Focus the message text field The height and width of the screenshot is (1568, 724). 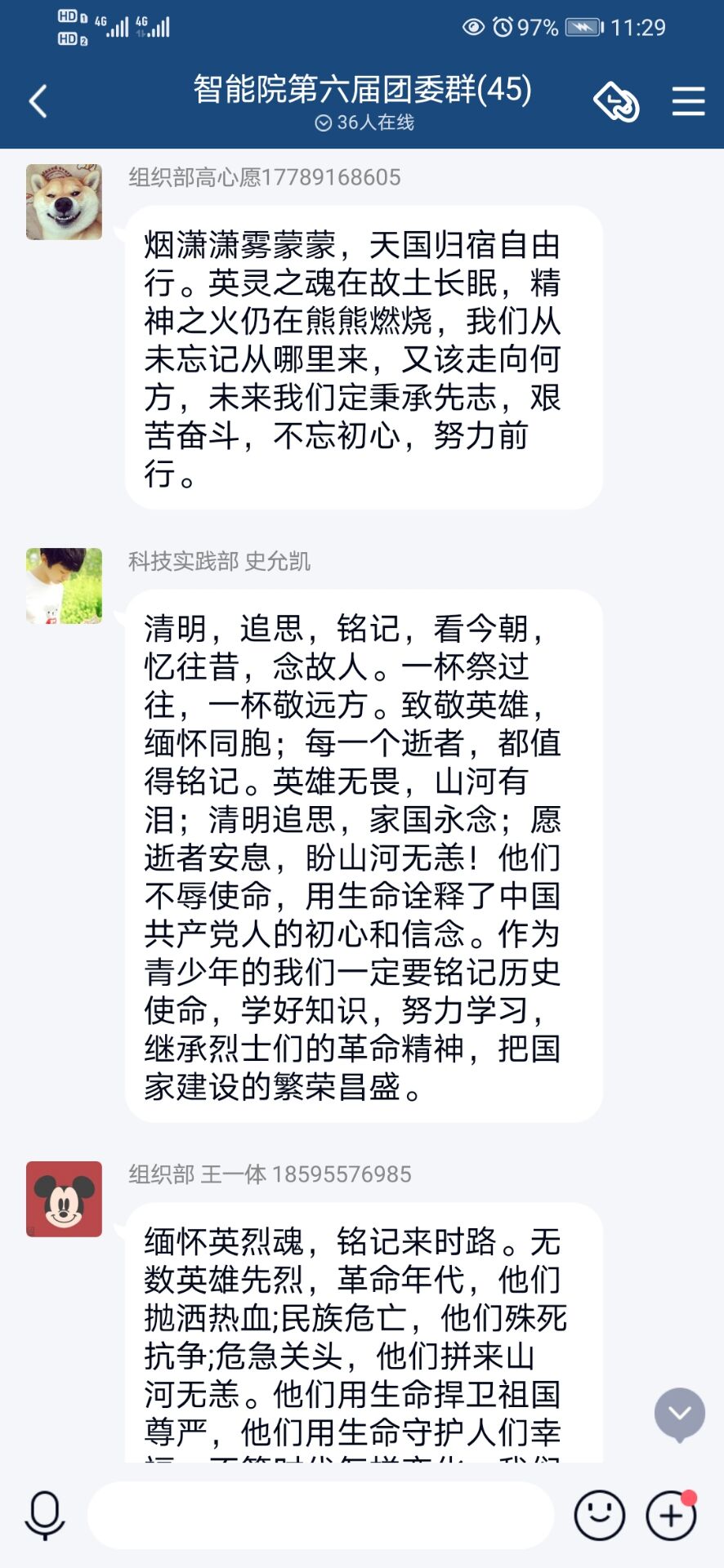tap(320, 1515)
